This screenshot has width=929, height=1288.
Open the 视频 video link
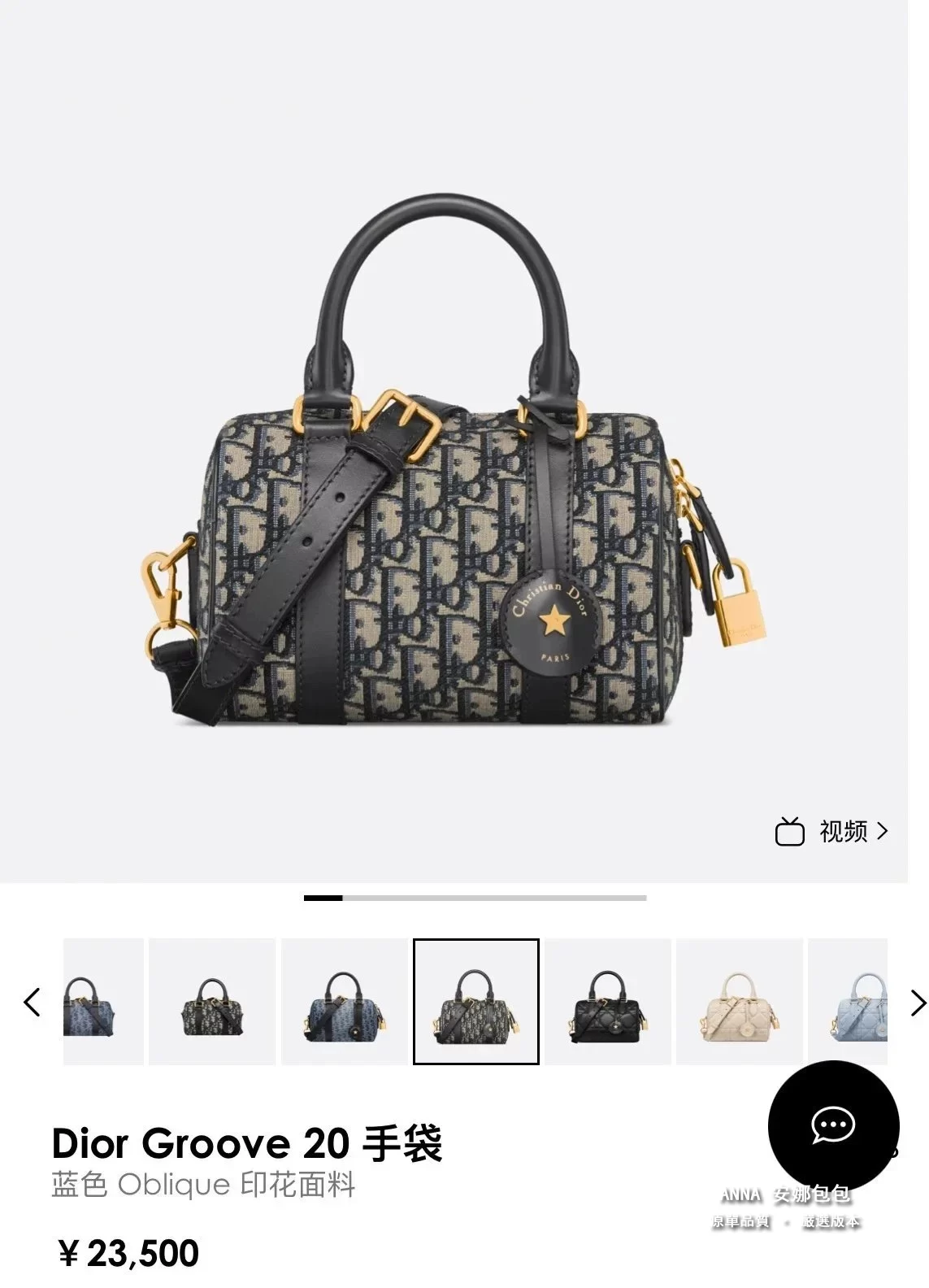(831, 832)
